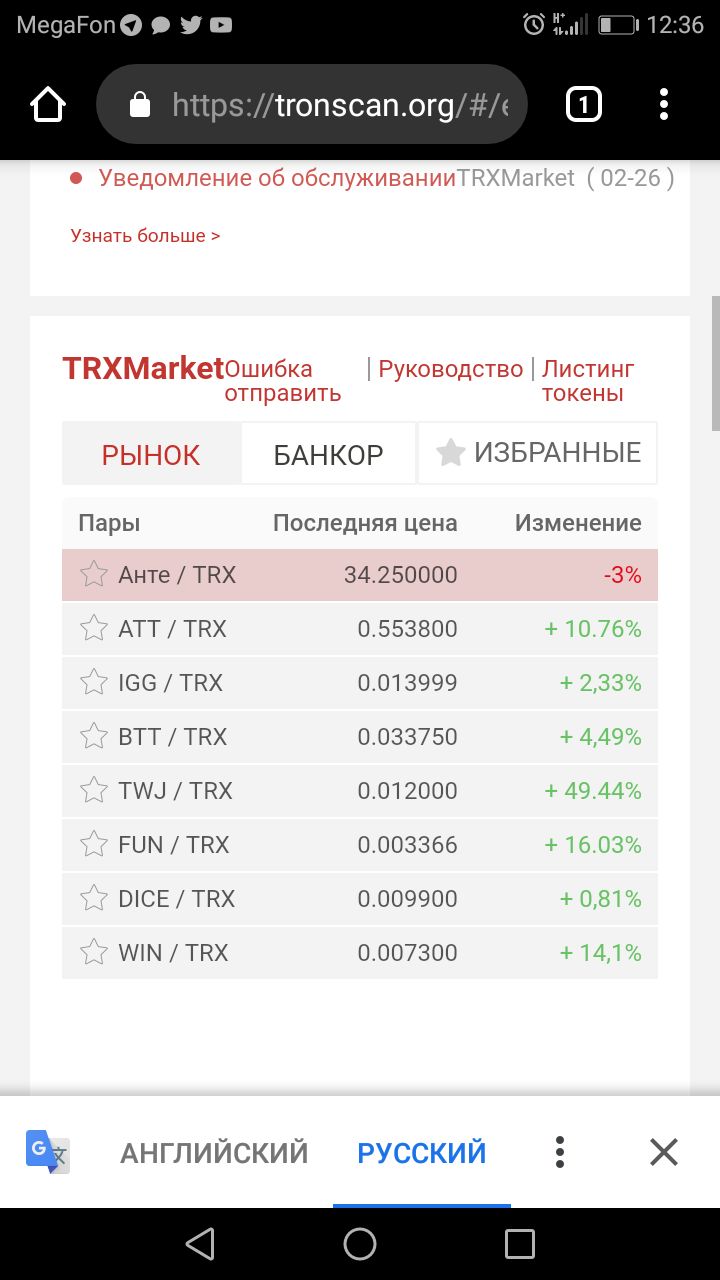The height and width of the screenshot is (1280, 720).
Task: Open the Руководство link
Action: click(451, 369)
